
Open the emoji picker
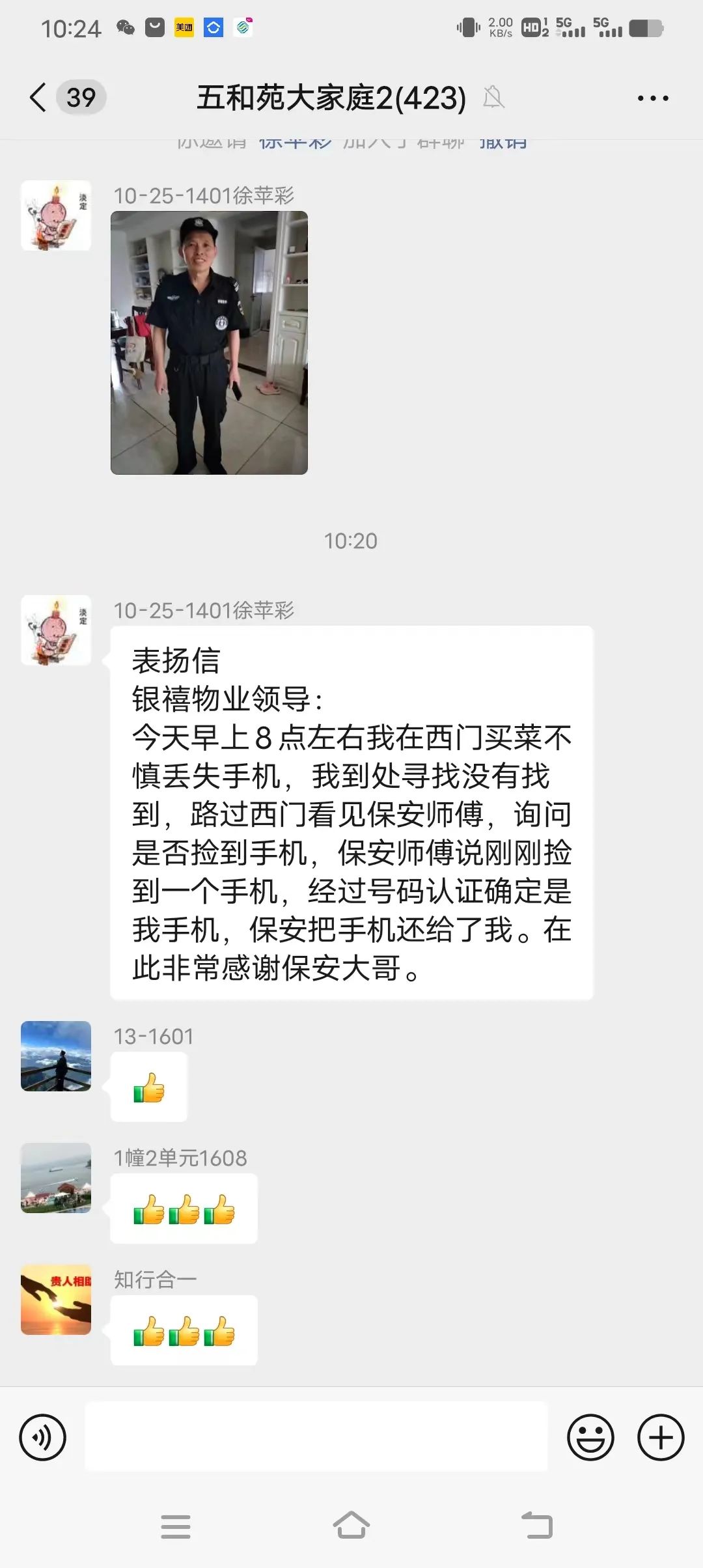point(590,1437)
